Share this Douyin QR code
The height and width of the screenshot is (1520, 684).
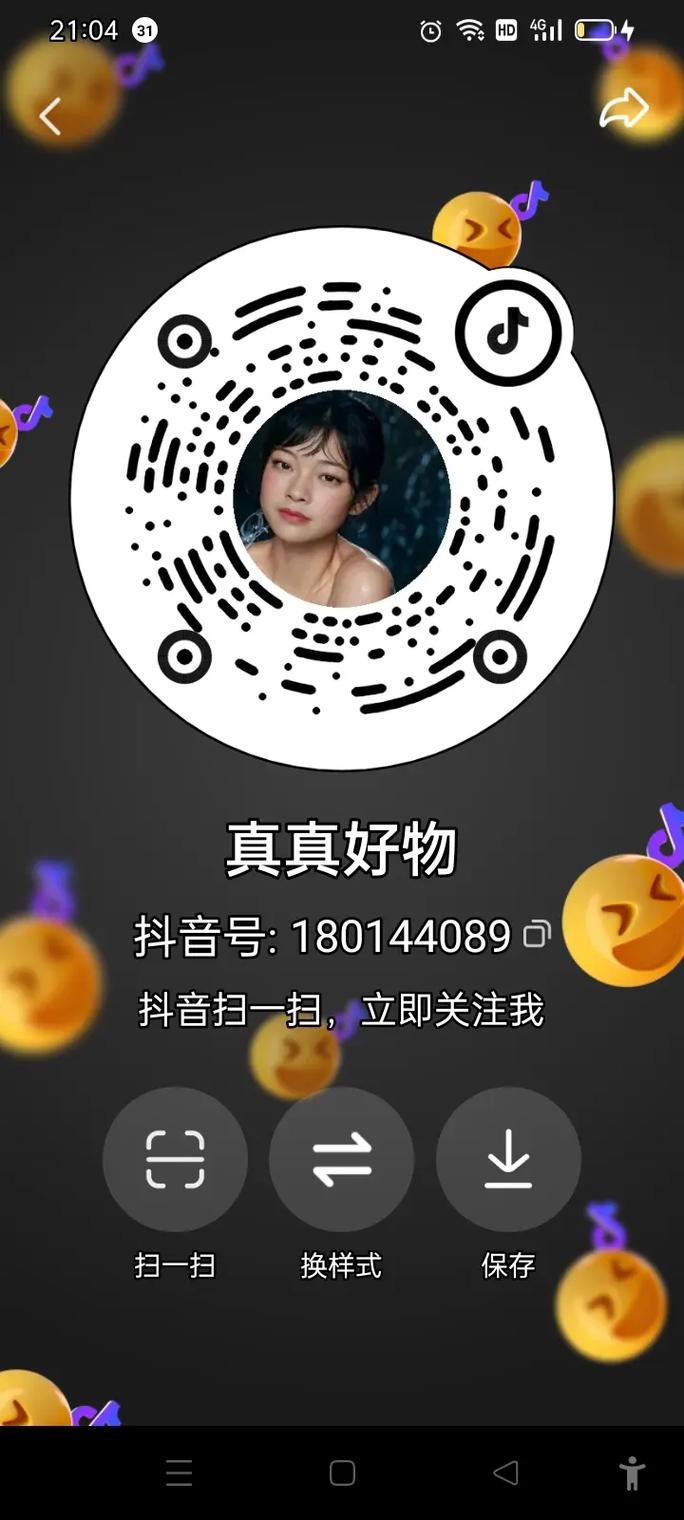tap(624, 110)
